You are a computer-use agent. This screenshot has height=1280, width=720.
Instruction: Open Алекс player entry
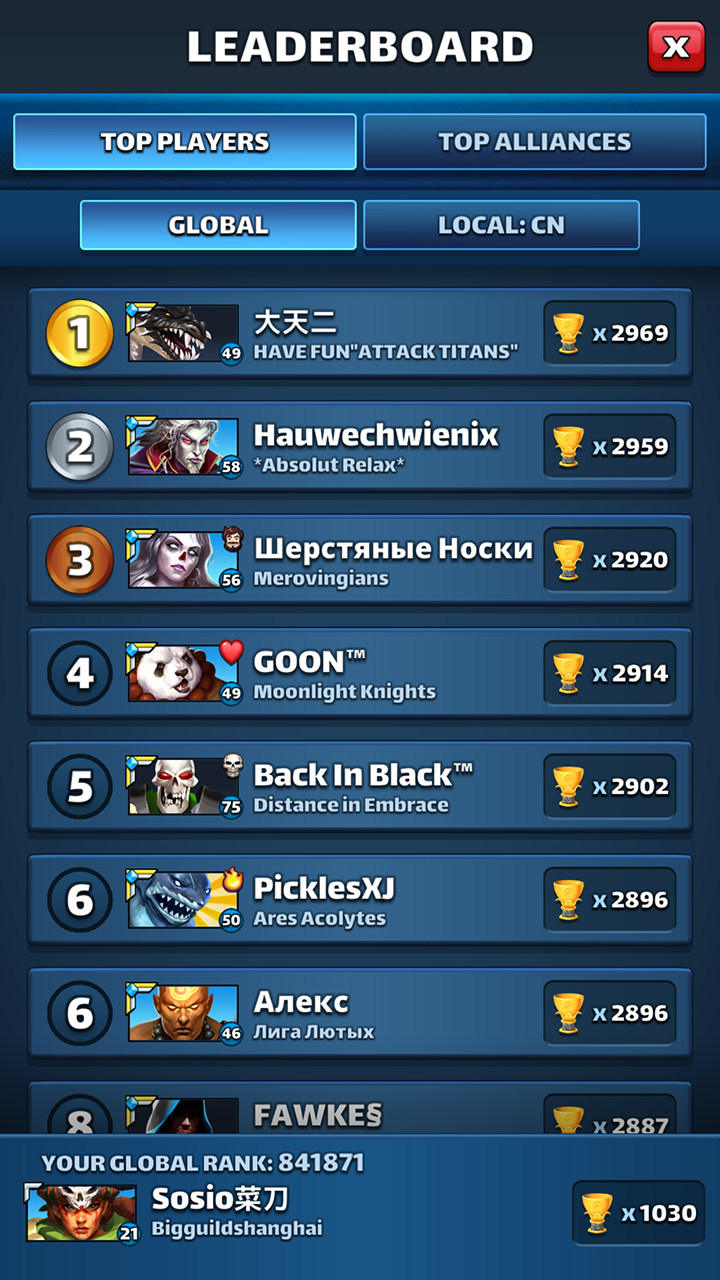pos(360,1013)
